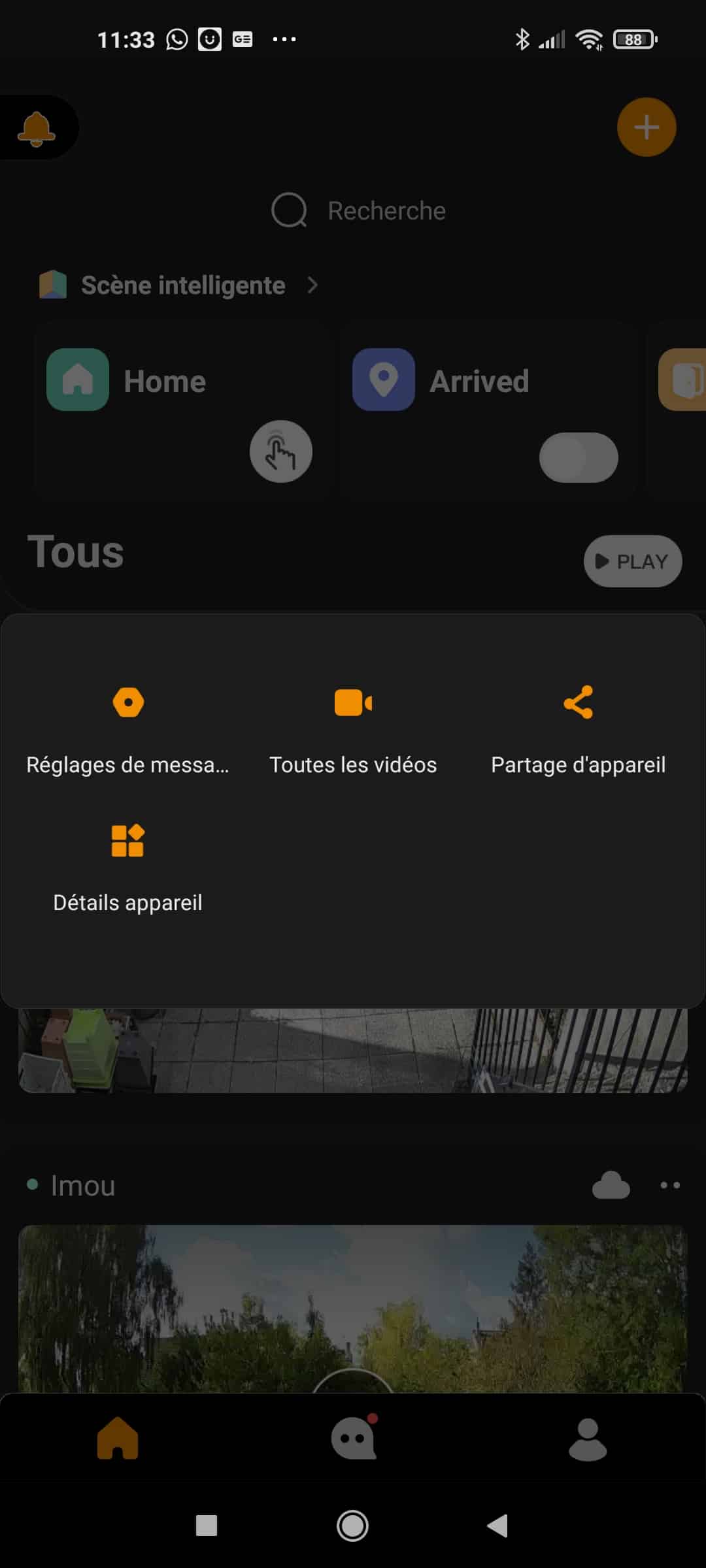Open recent apps with square button
Screen dimensions: 706x1568
point(207,1526)
